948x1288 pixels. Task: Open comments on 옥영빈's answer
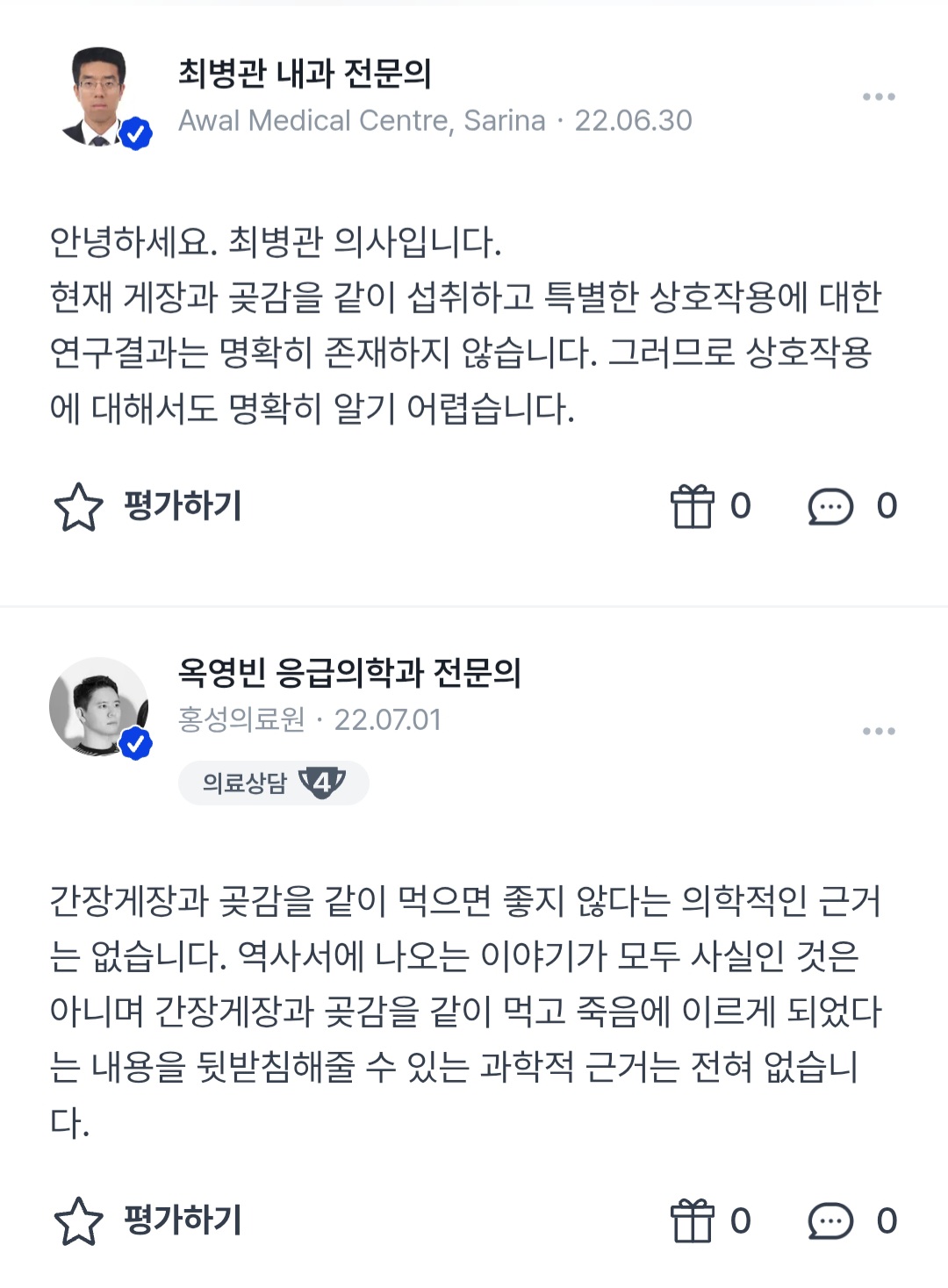click(x=852, y=1220)
